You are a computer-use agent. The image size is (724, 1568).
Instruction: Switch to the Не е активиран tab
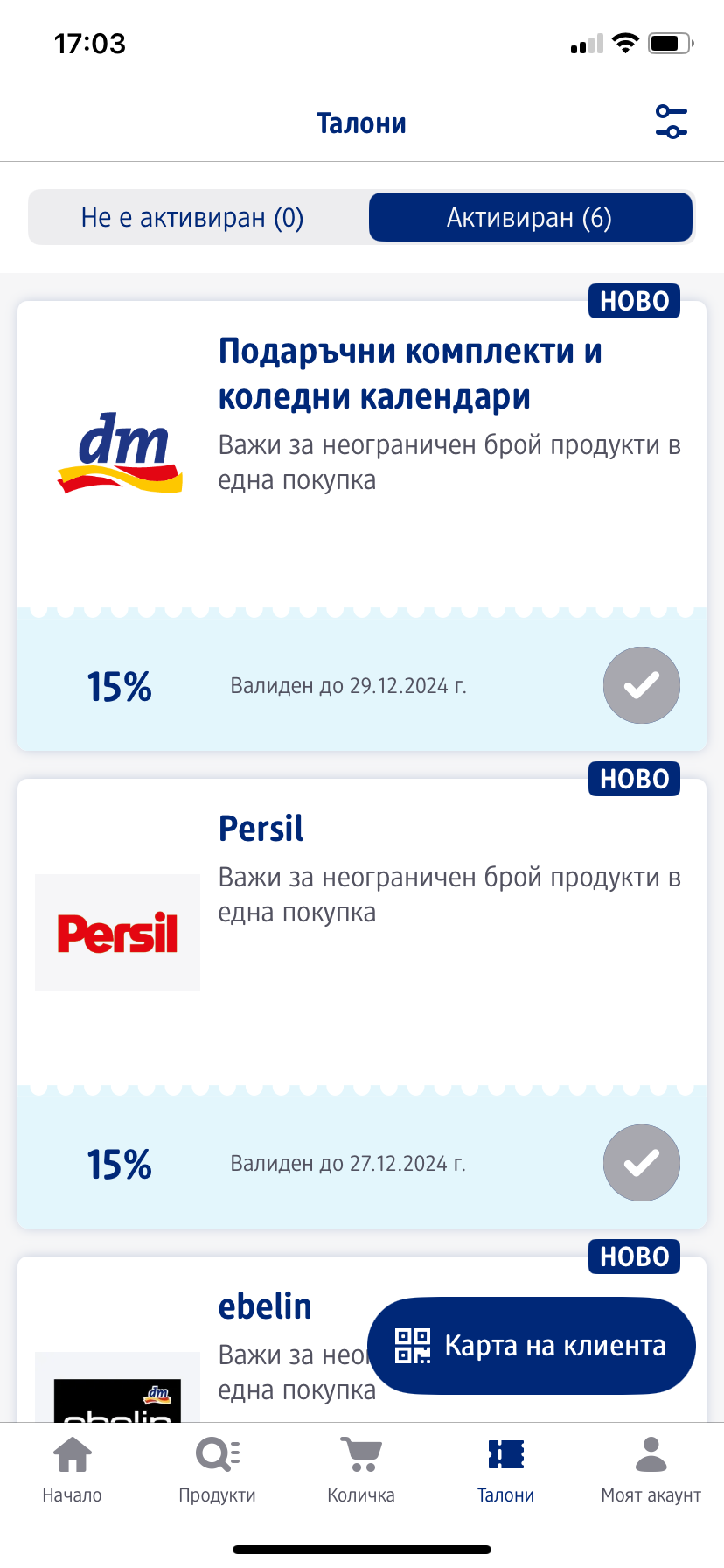[192, 217]
